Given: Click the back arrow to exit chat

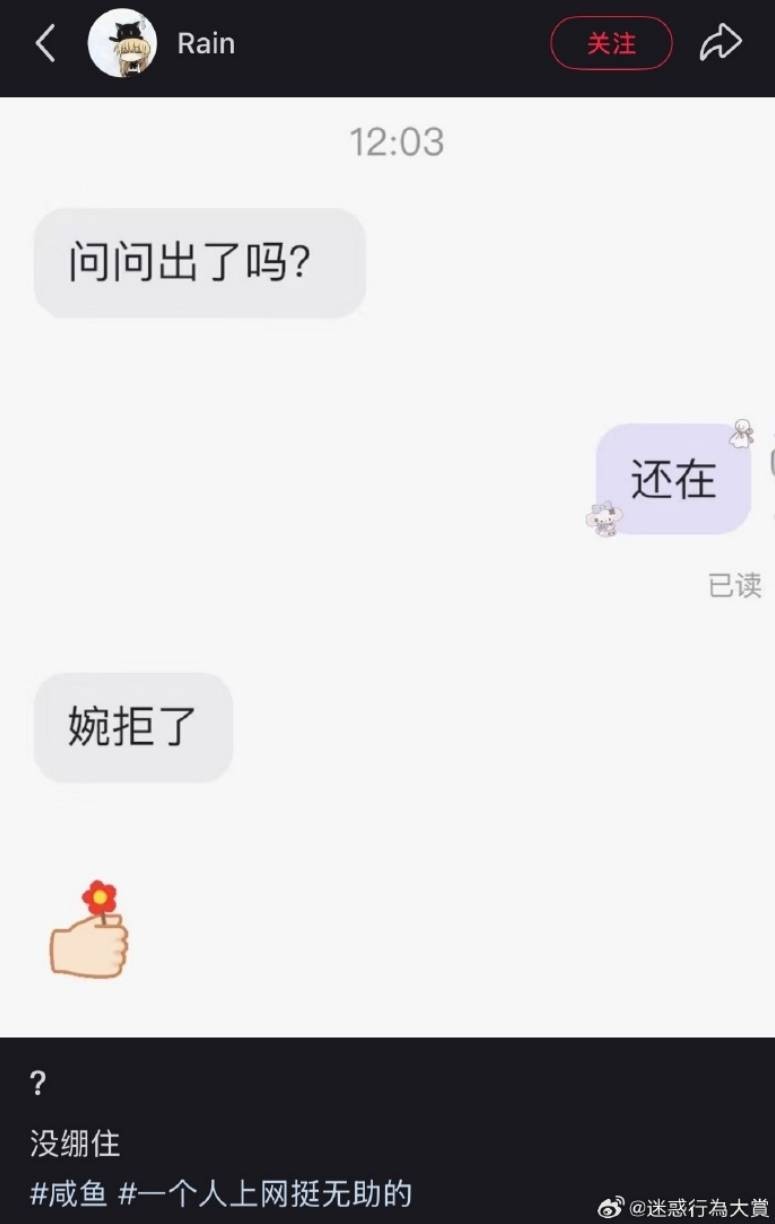Looking at the screenshot, I should [42, 43].
